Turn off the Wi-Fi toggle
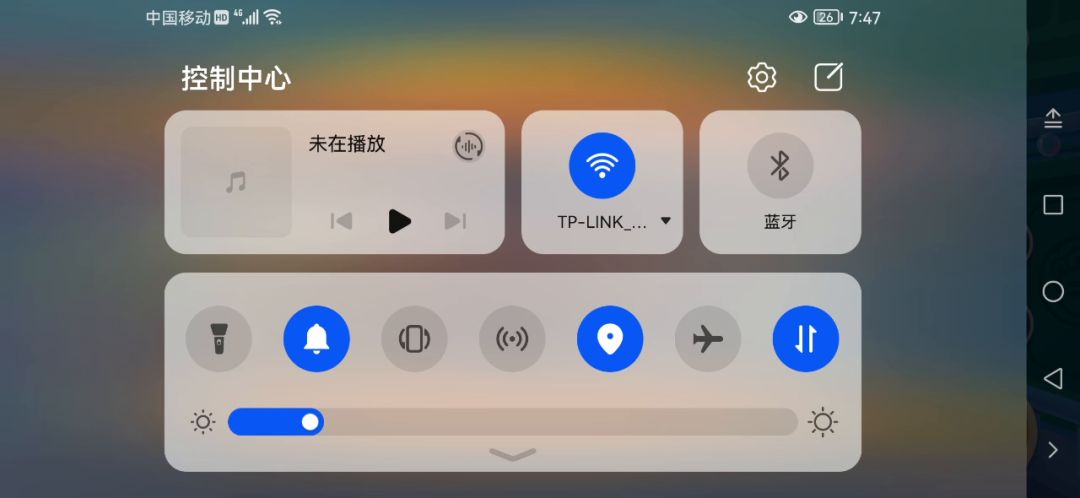This screenshot has height=498, width=1080. (x=602, y=165)
